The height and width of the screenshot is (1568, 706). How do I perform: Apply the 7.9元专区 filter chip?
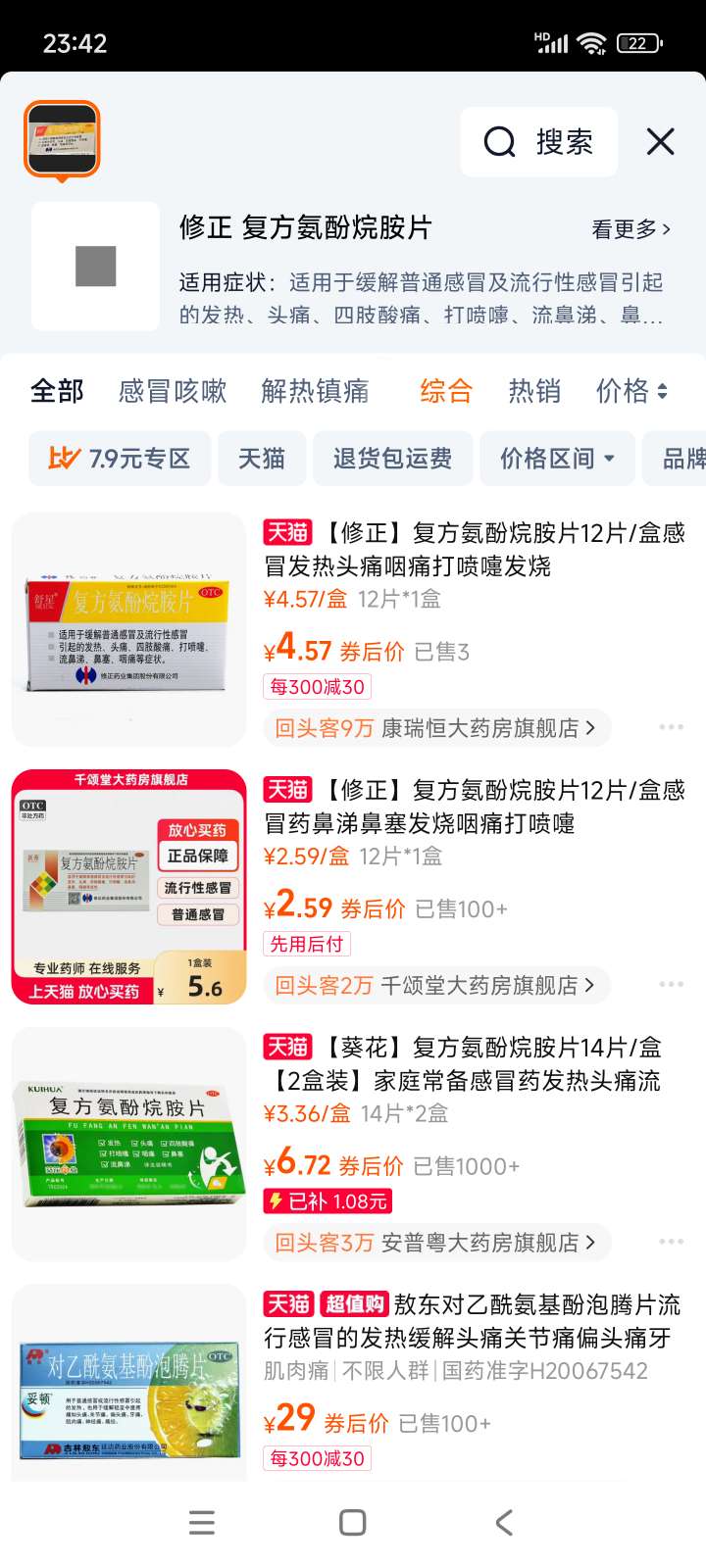click(x=120, y=458)
